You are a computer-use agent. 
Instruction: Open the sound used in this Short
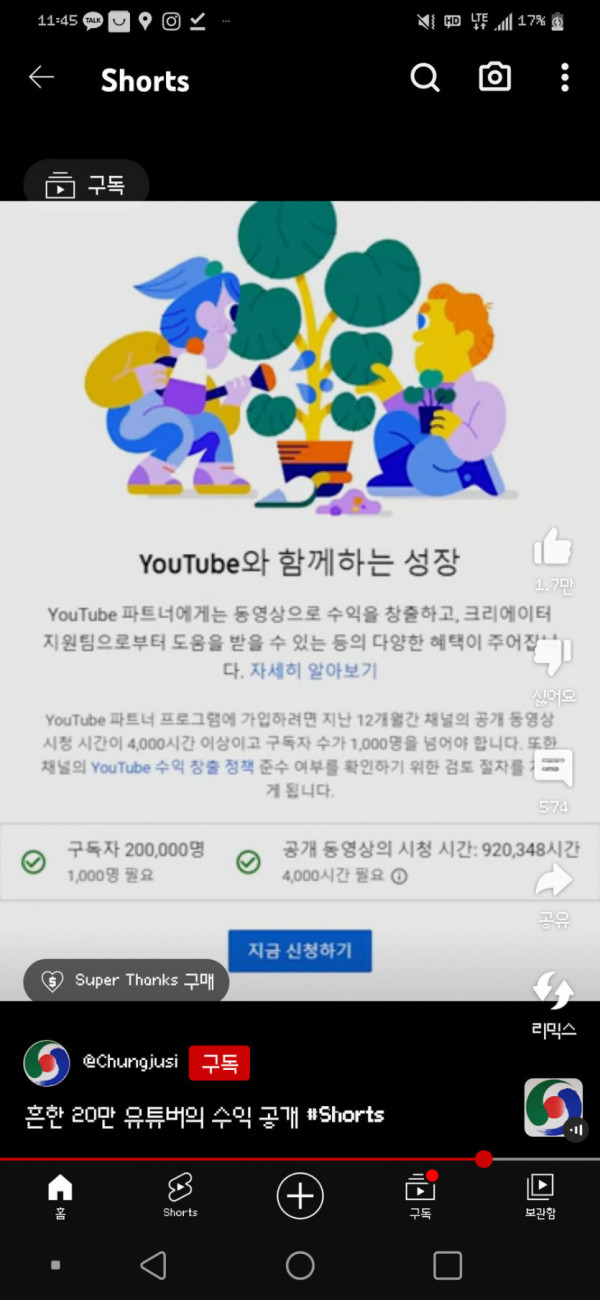[553, 1107]
